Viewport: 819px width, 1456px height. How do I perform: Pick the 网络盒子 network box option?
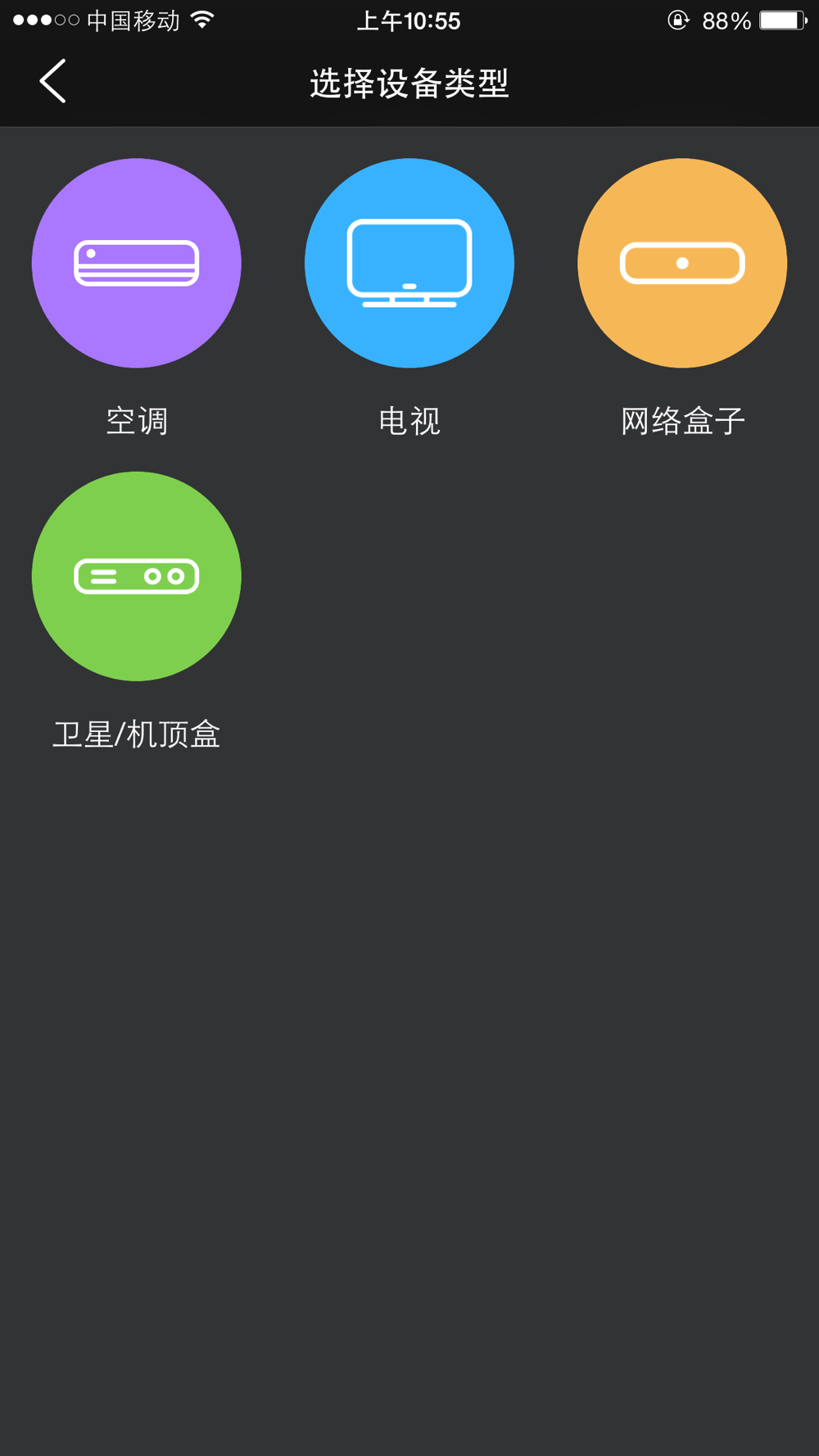pos(682,263)
